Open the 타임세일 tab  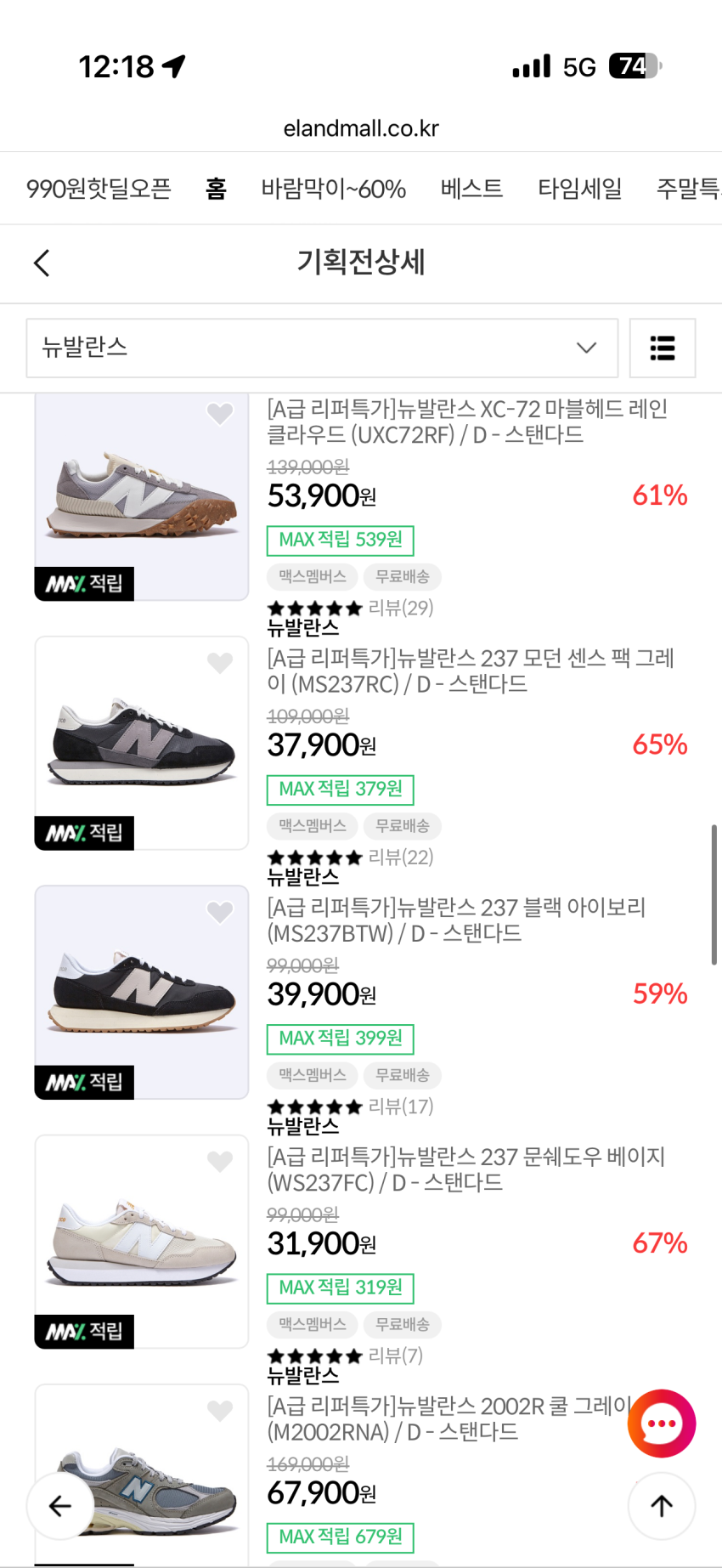[579, 189]
